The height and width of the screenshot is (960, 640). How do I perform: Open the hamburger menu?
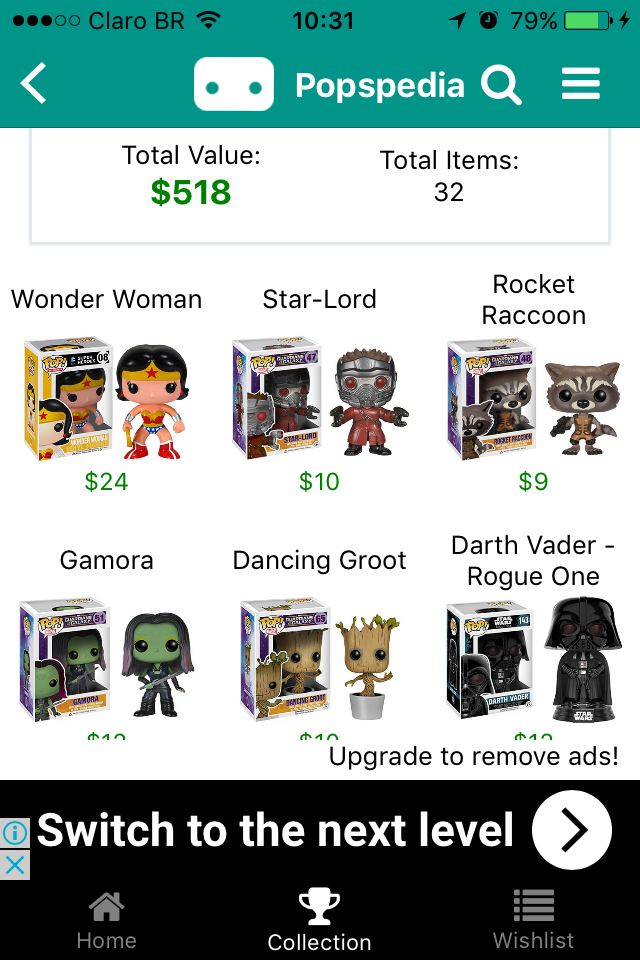click(x=581, y=85)
